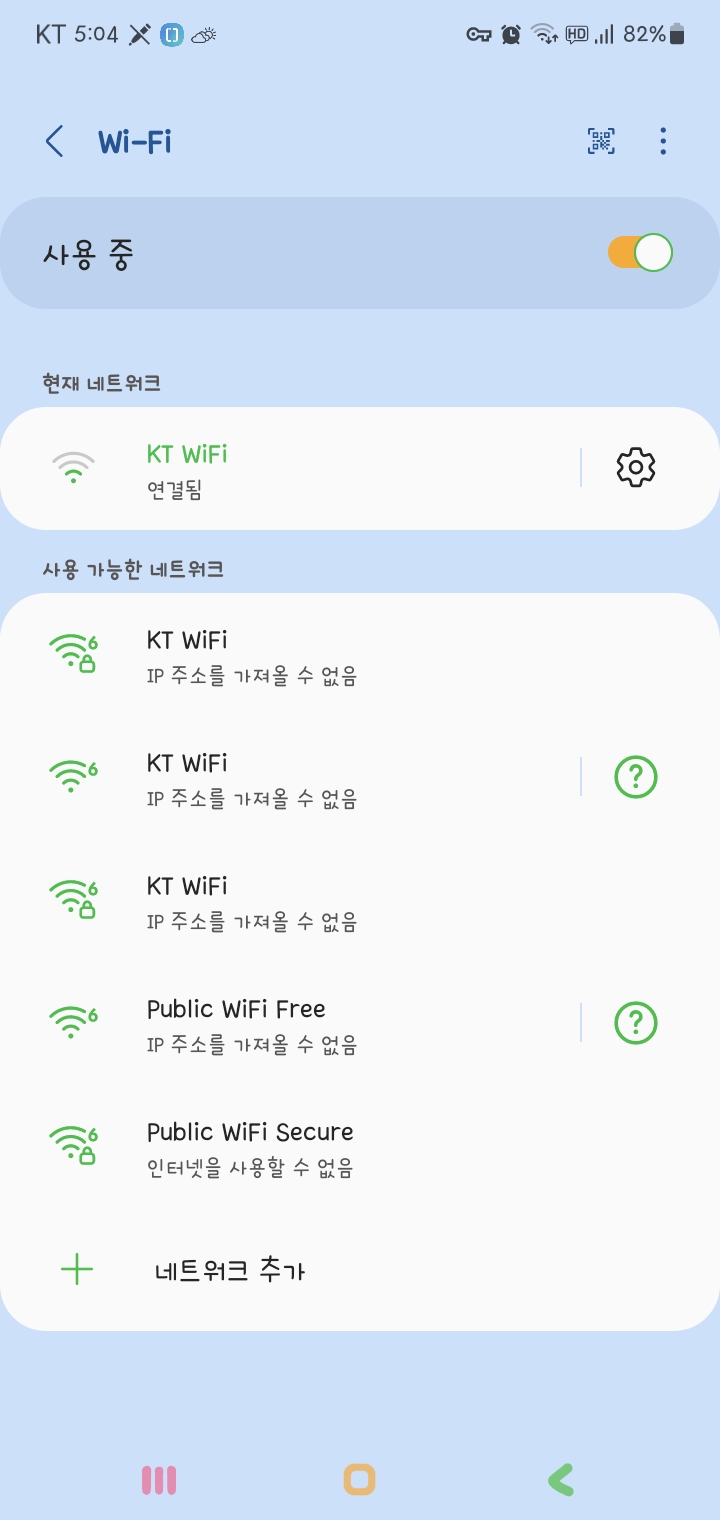The height and width of the screenshot is (1520, 720).
Task: Connect to Public WiFi Free network
Action: point(300,1024)
